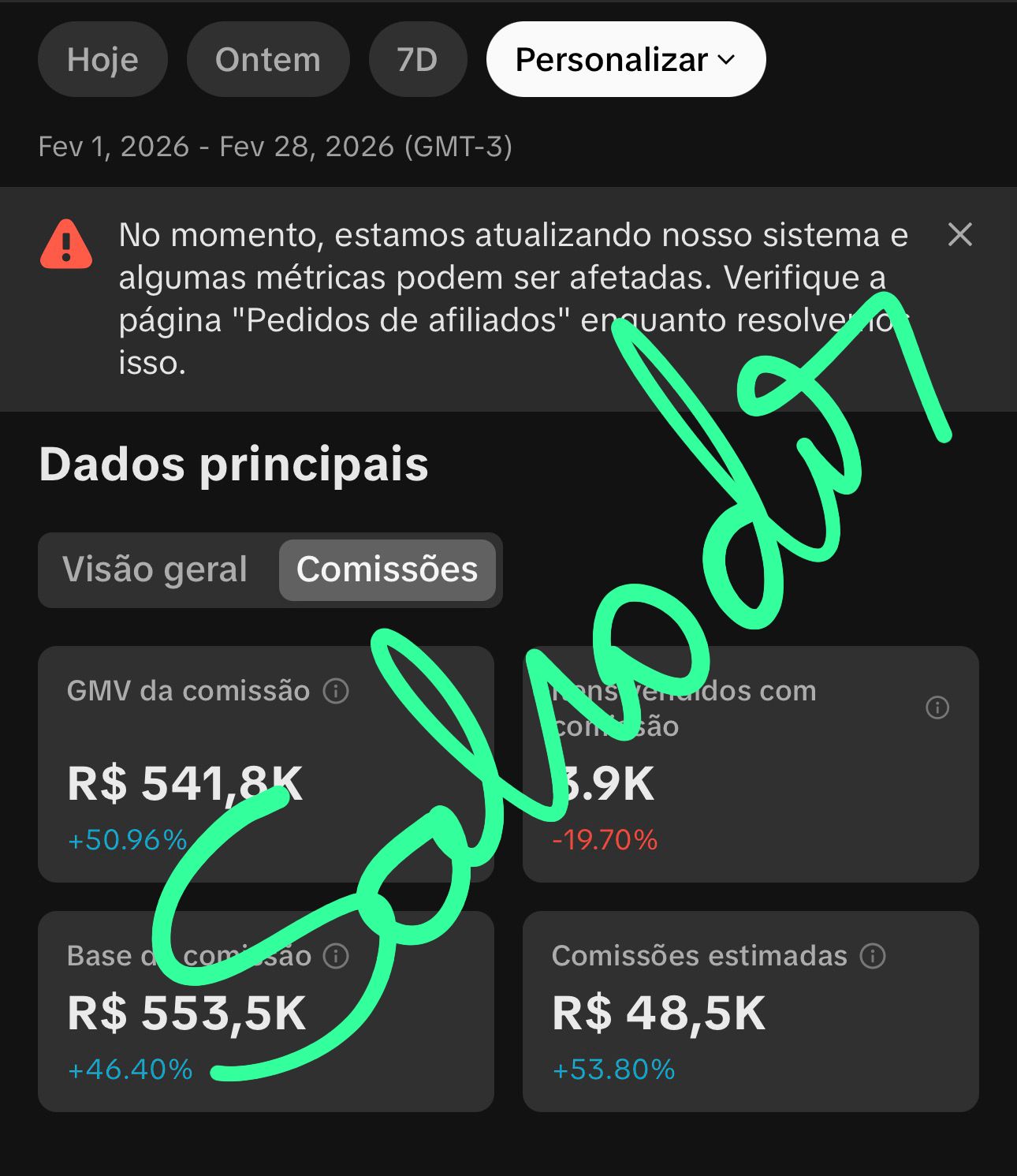This screenshot has height=1176, width=1017.
Task: Dismiss the system update notification
Action: pos(961,235)
